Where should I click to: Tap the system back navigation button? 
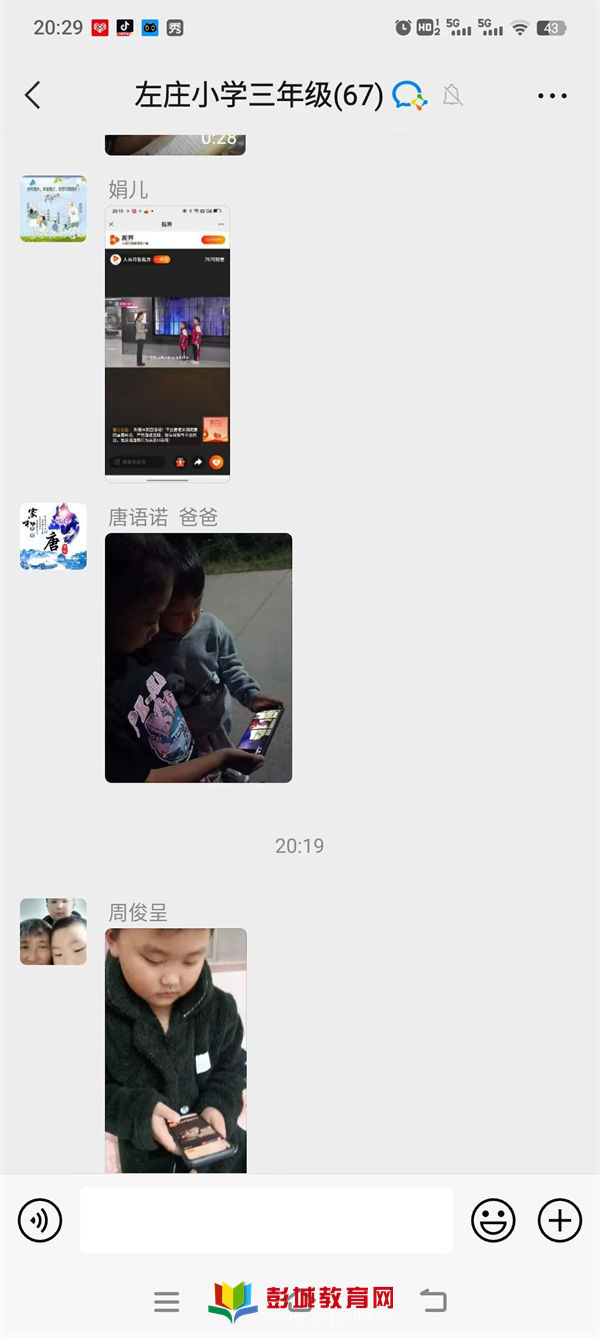tap(433, 1300)
